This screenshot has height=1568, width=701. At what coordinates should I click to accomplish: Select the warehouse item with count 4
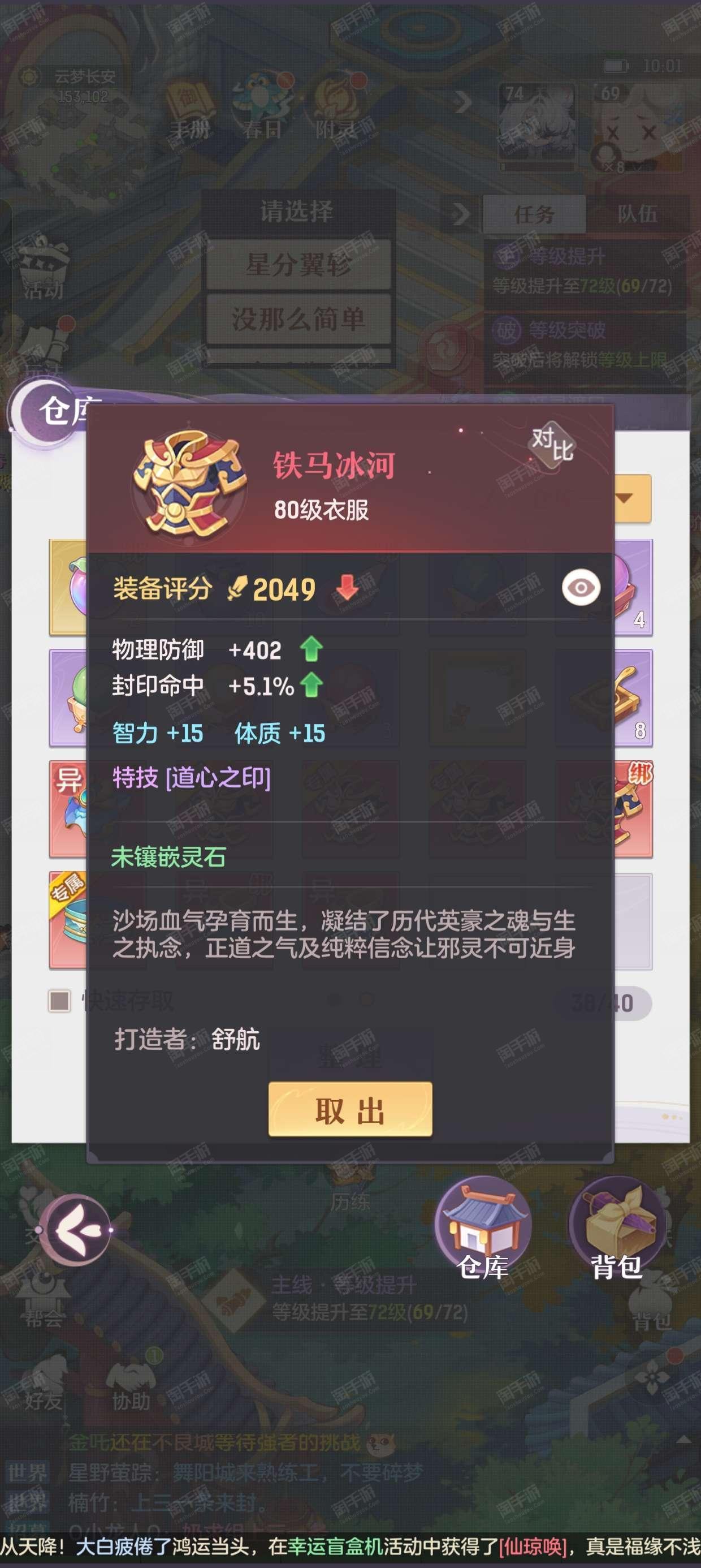click(633, 587)
